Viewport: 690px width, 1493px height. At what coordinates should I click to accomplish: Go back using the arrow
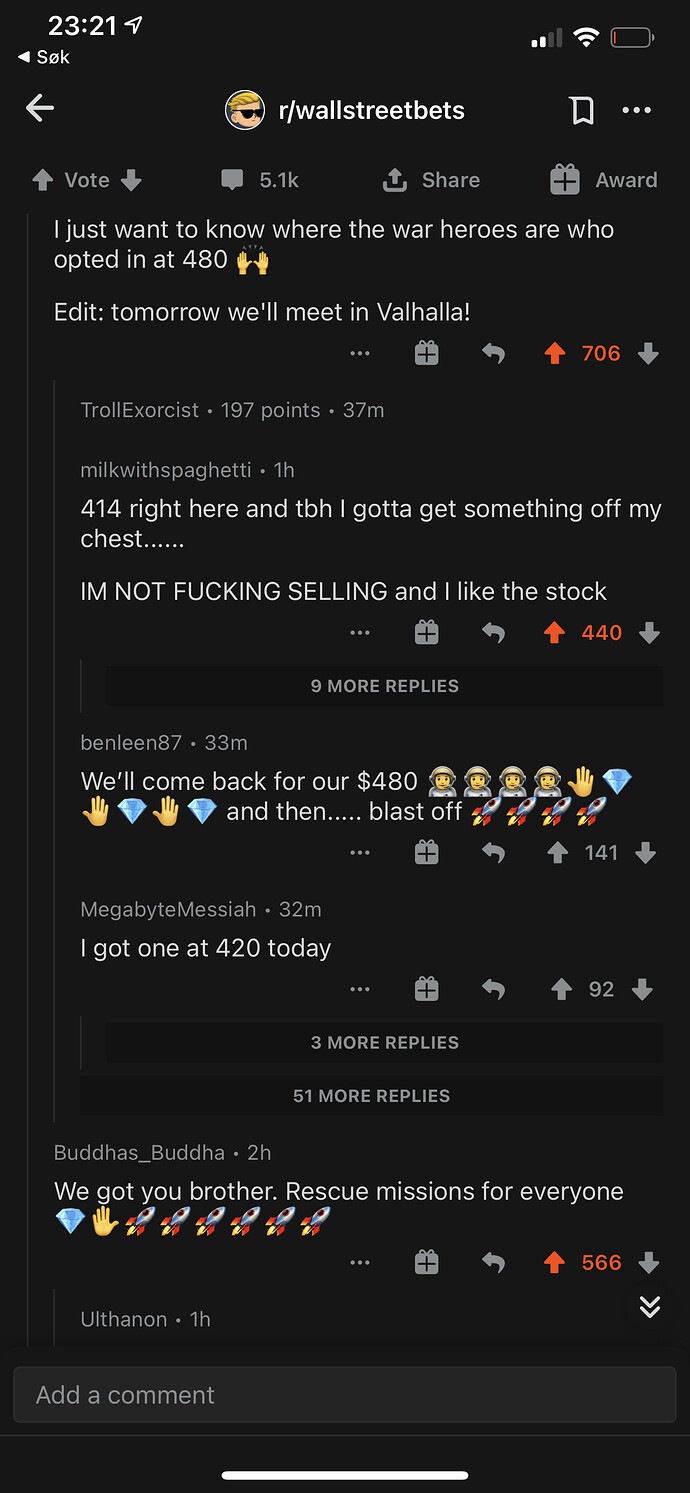click(40, 109)
